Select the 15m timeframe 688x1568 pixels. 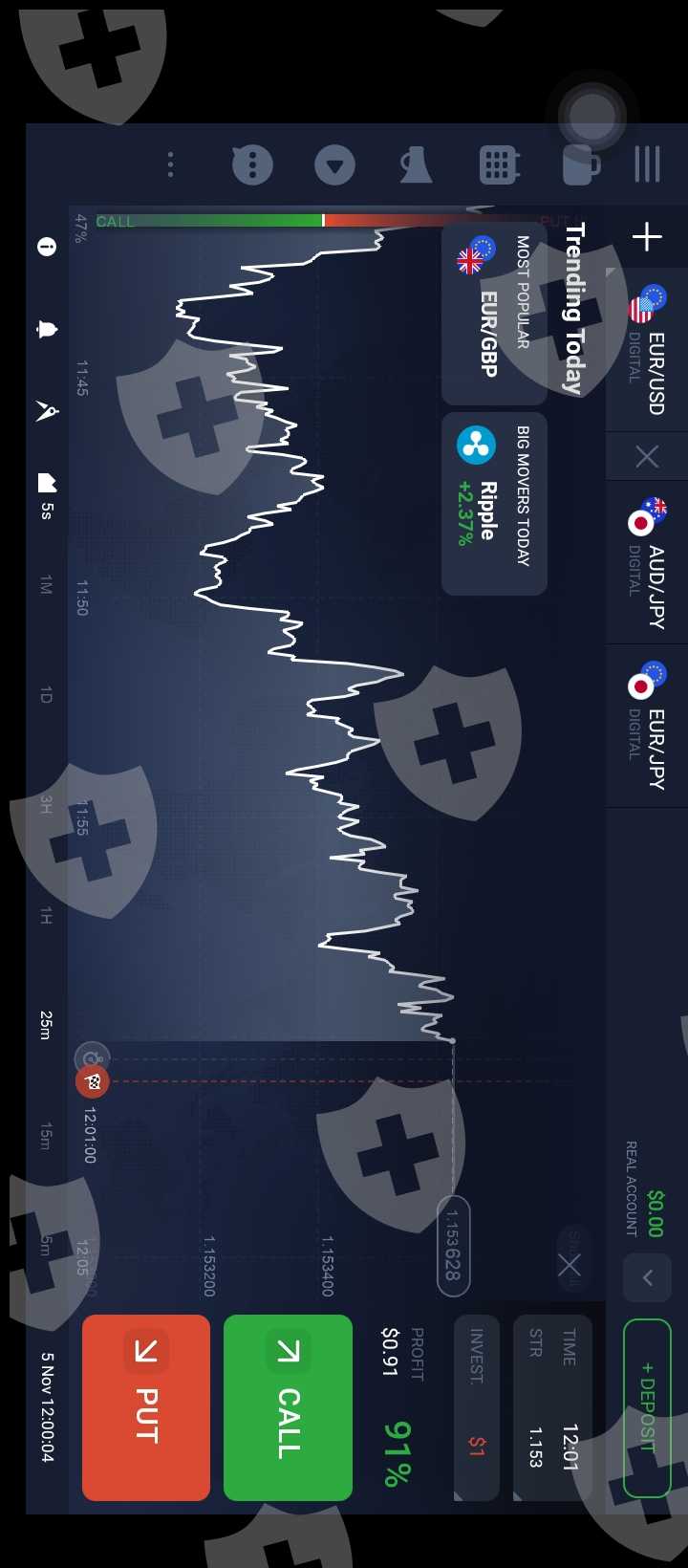[46, 1136]
